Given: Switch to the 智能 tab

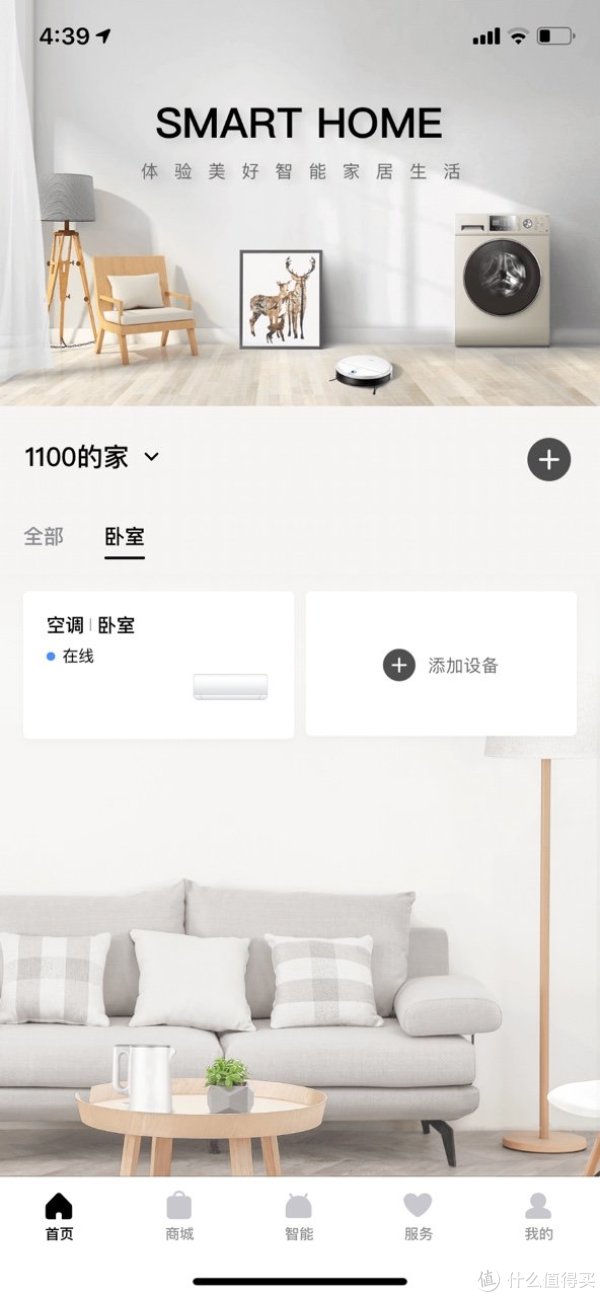Looking at the screenshot, I should (x=299, y=1216).
